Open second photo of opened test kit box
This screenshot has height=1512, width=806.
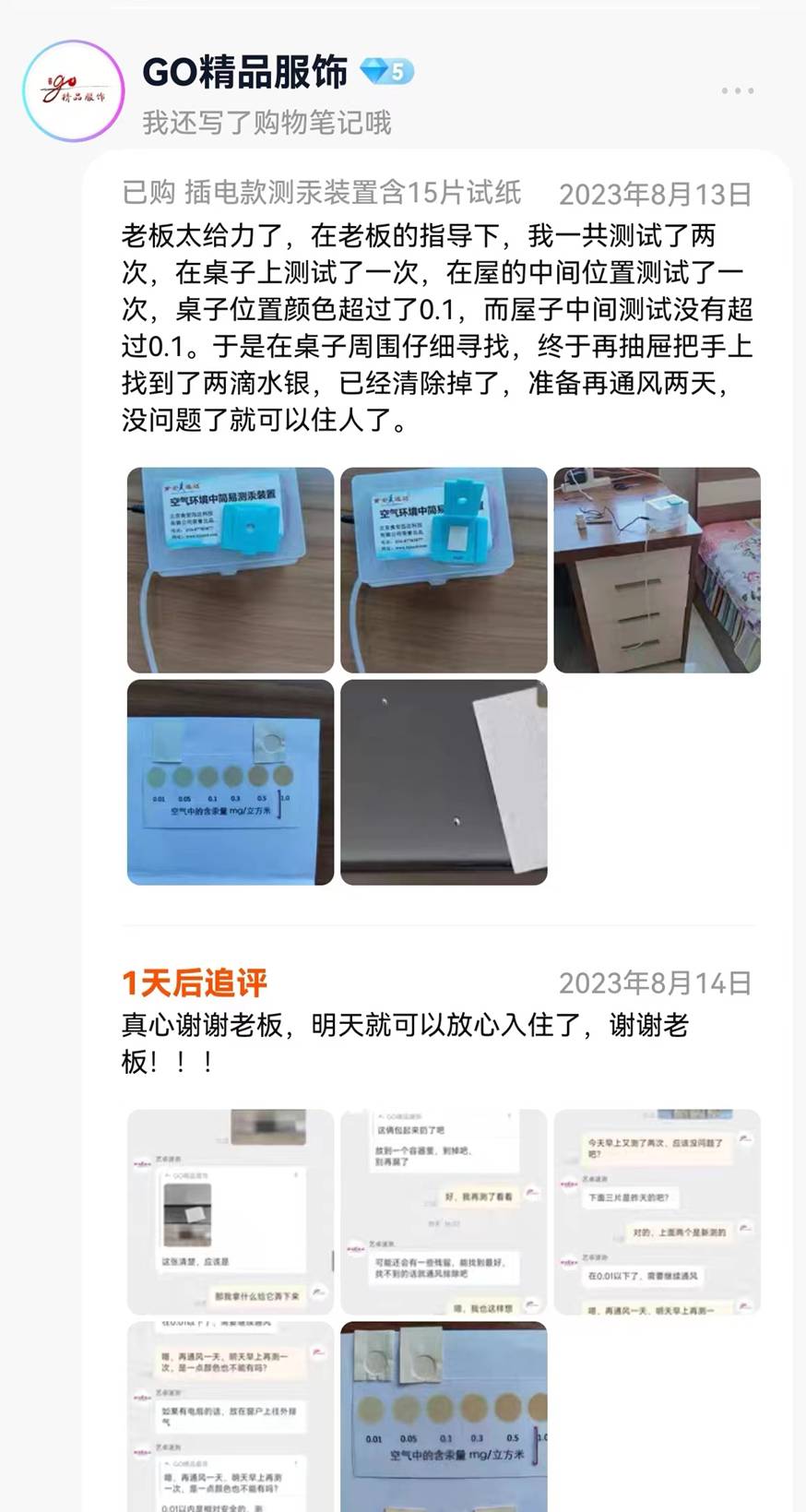(444, 569)
